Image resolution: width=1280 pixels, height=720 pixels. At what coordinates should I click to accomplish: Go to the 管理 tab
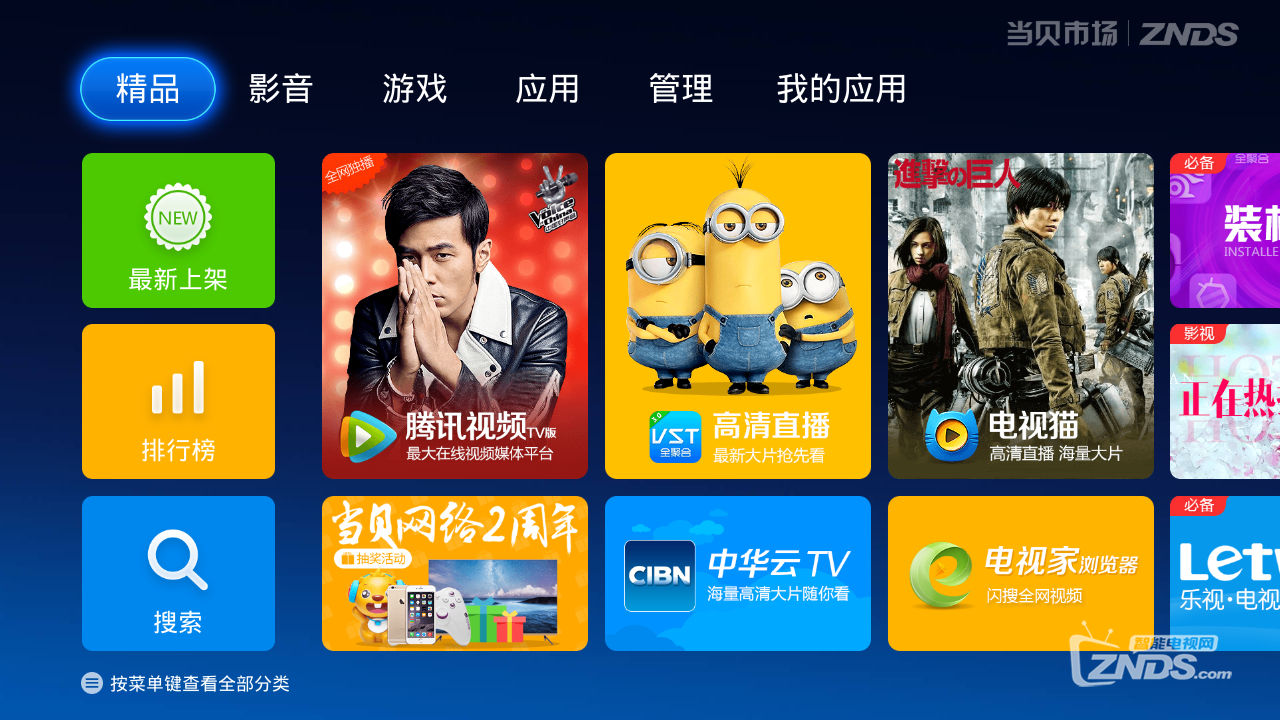[x=680, y=89]
